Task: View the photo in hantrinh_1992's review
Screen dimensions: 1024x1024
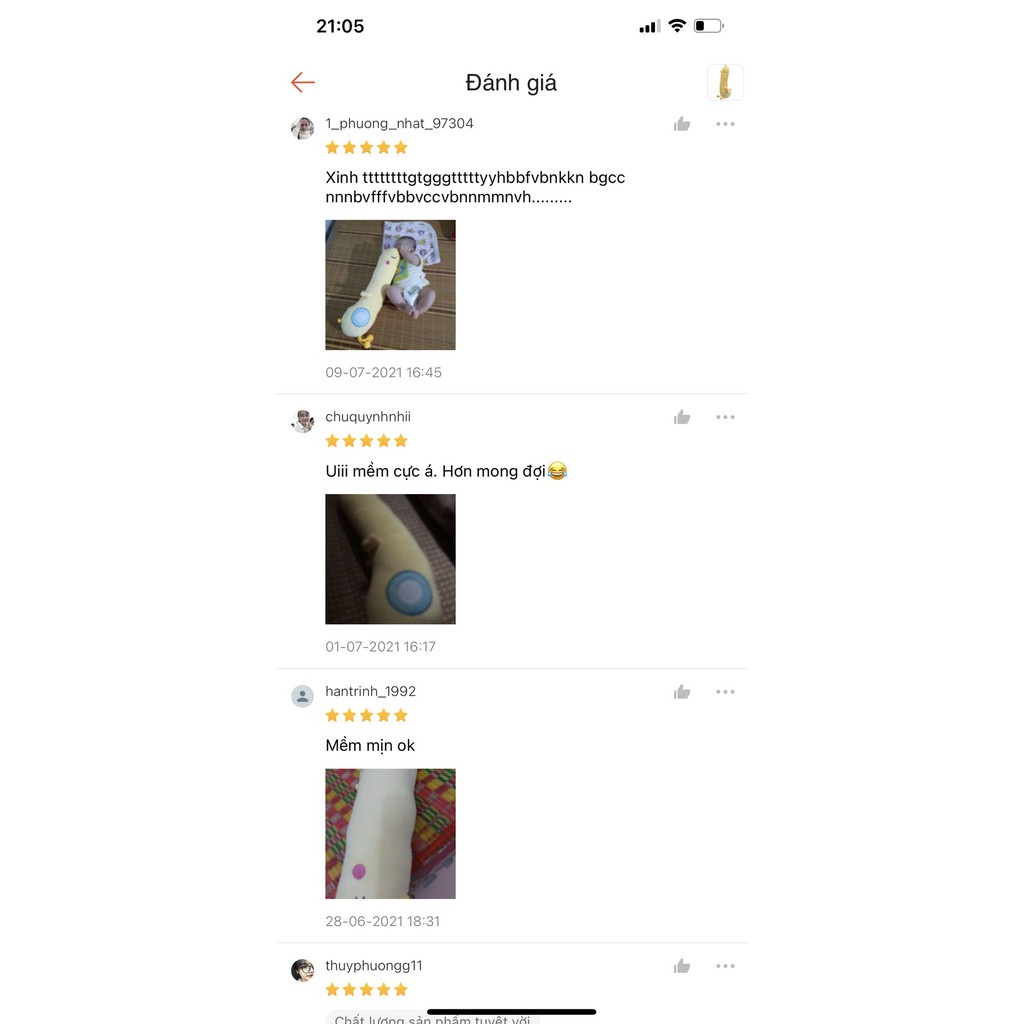Action: coord(390,834)
